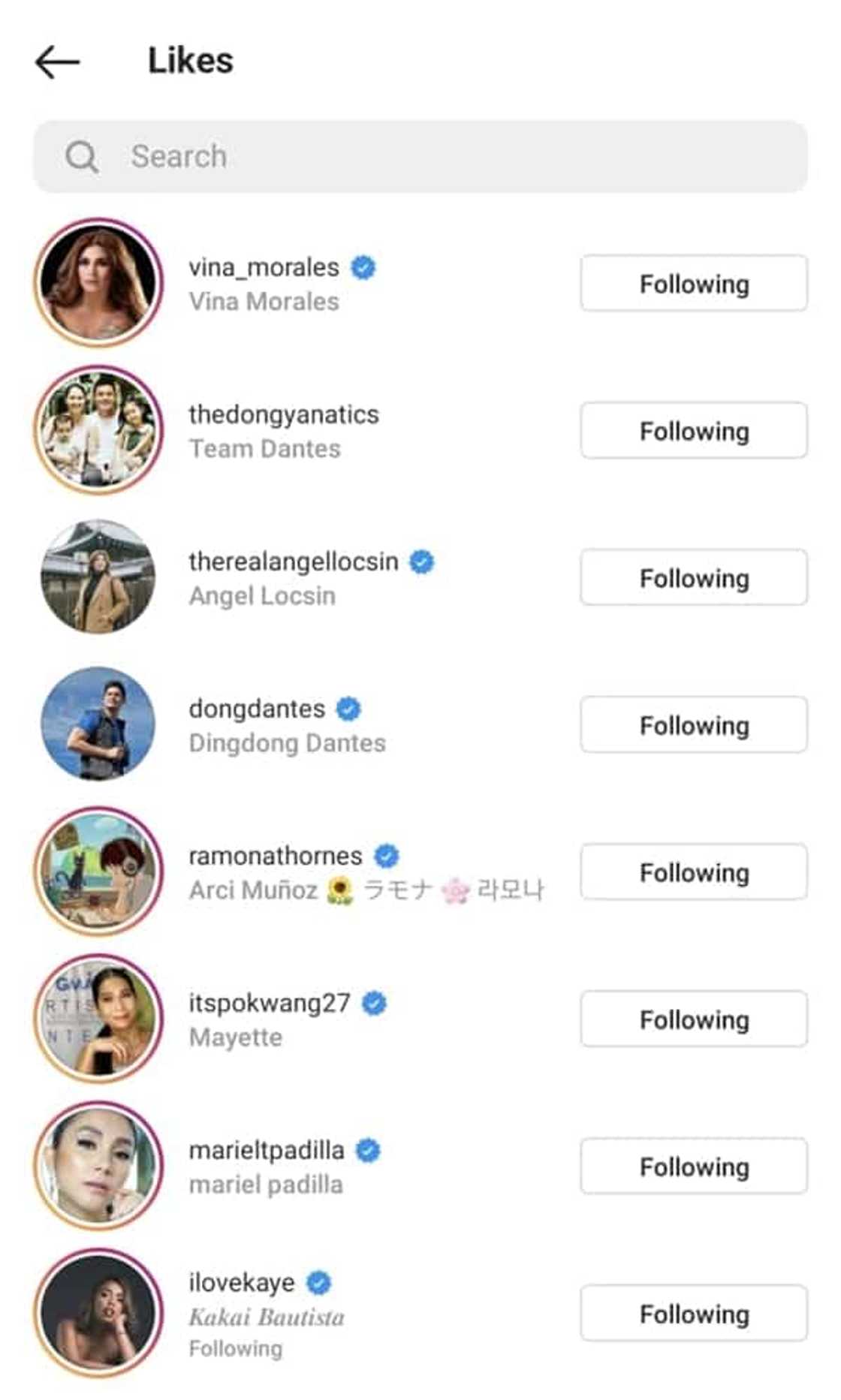Open itspokwang27 profile
The image size is (841, 1400).
coord(269,1004)
